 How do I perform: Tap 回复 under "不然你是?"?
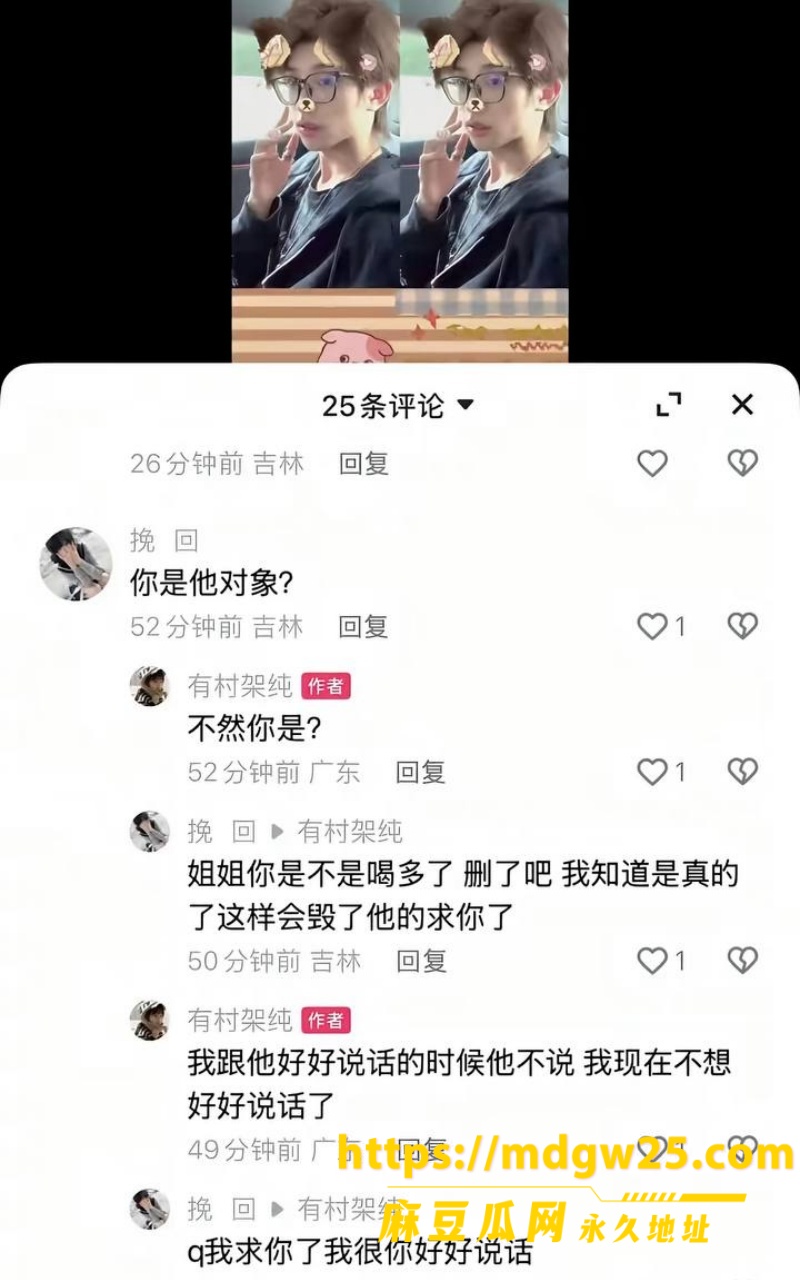coord(421,772)
